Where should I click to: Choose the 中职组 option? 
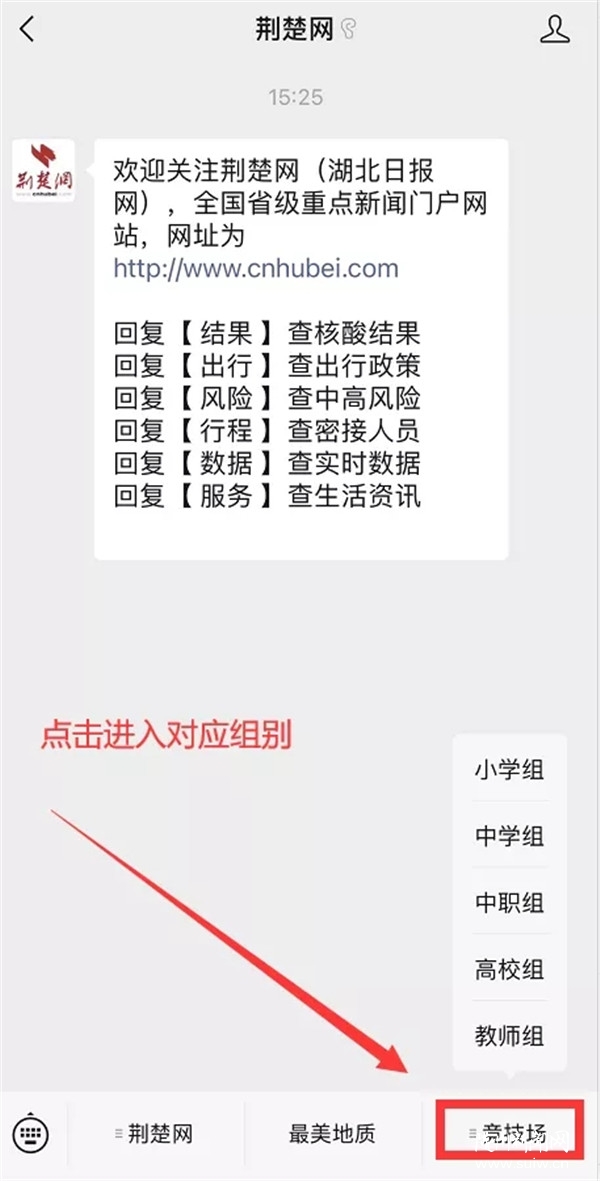pyautogui.click(x=509, y=902)
